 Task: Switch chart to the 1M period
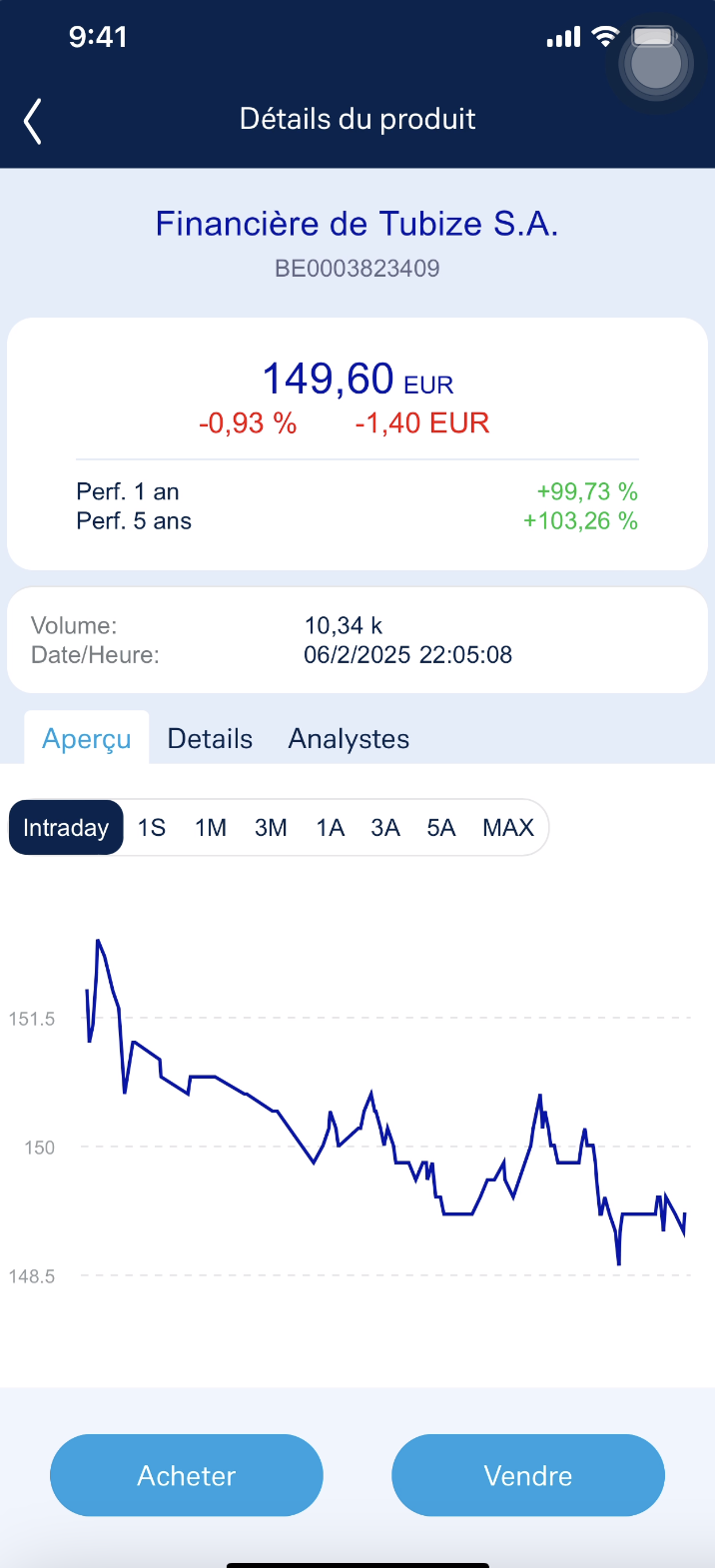pyautogui.click(x=211, y=828)
